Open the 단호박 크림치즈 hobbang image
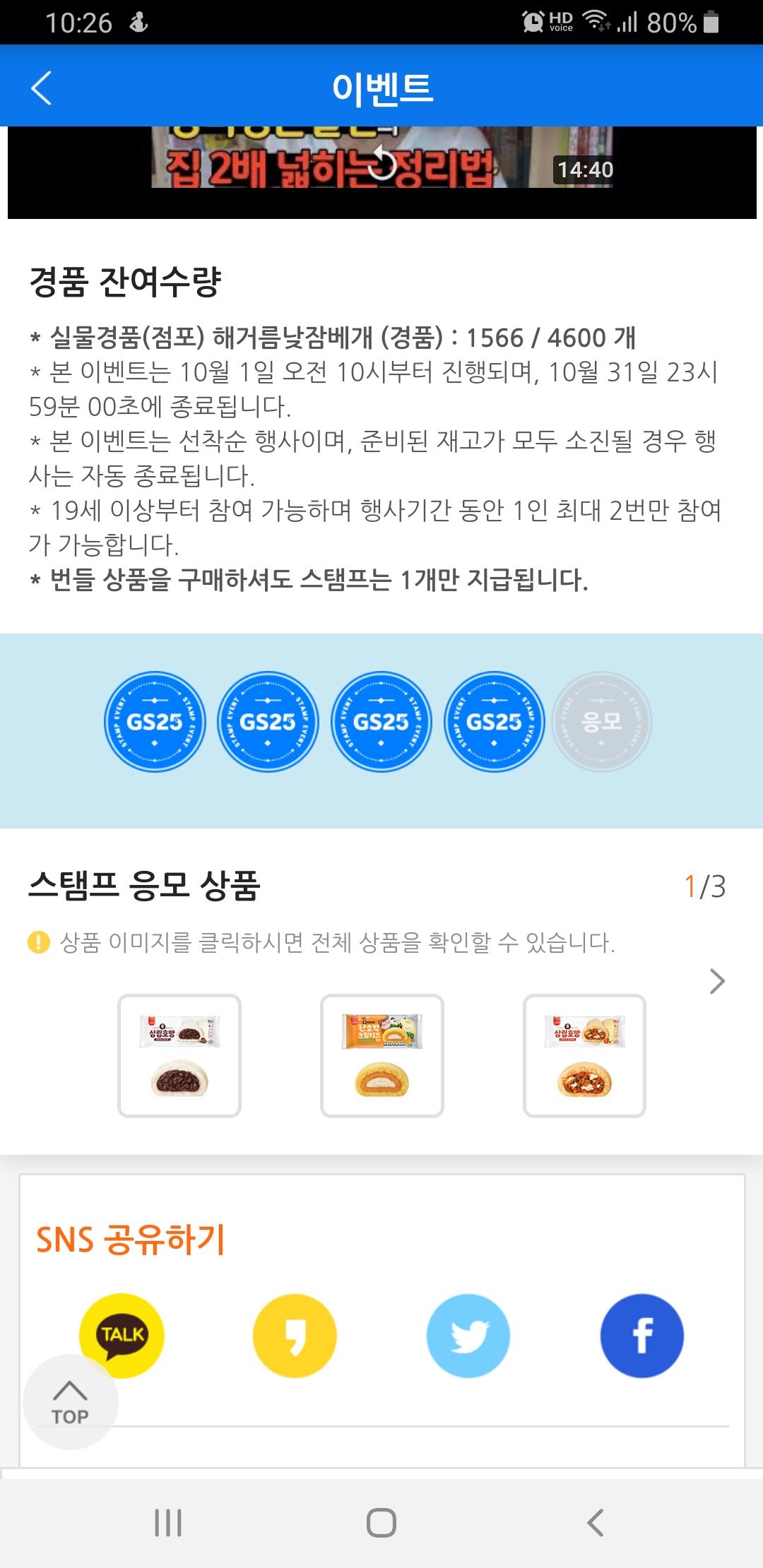The image size is (763, 1568). [382, 1055]
